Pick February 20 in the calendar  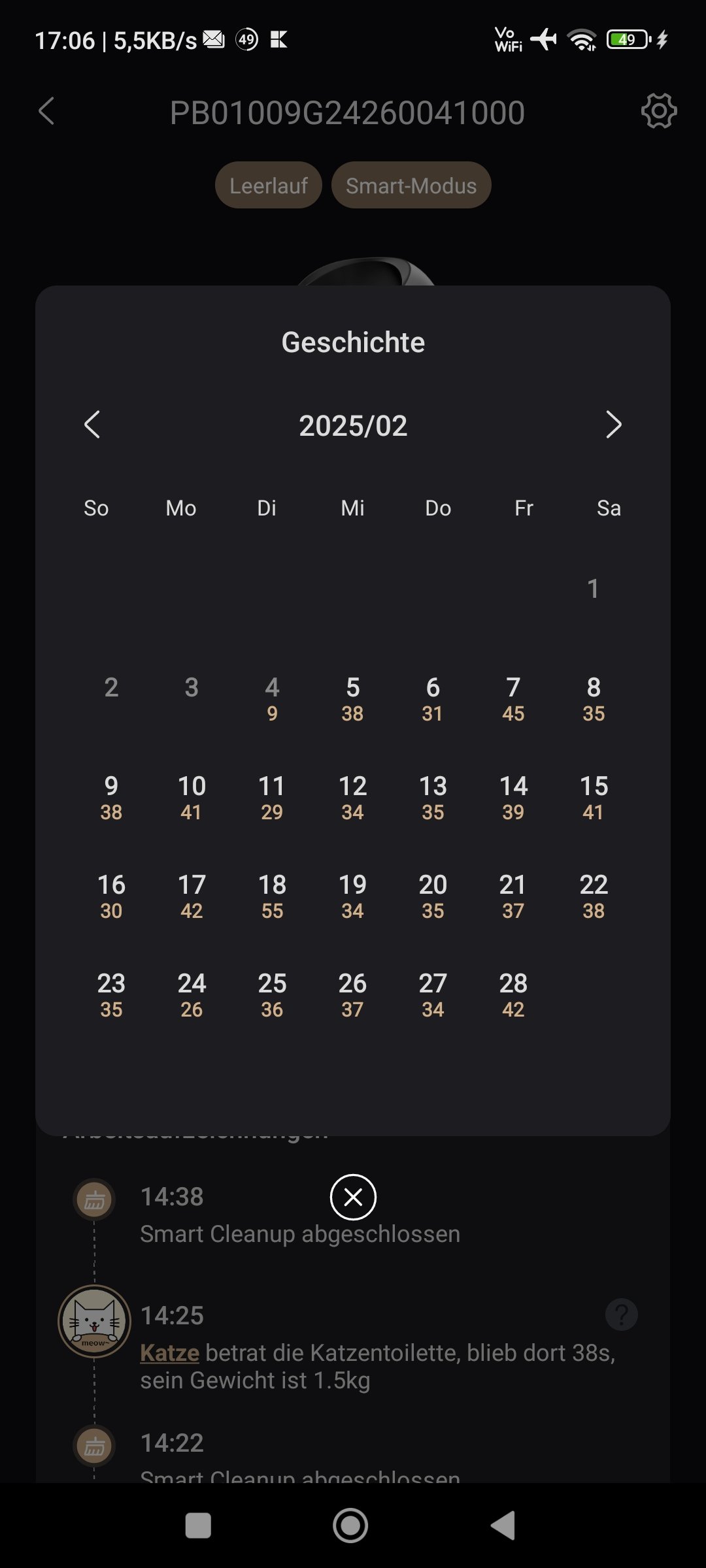tap(433, 896)
